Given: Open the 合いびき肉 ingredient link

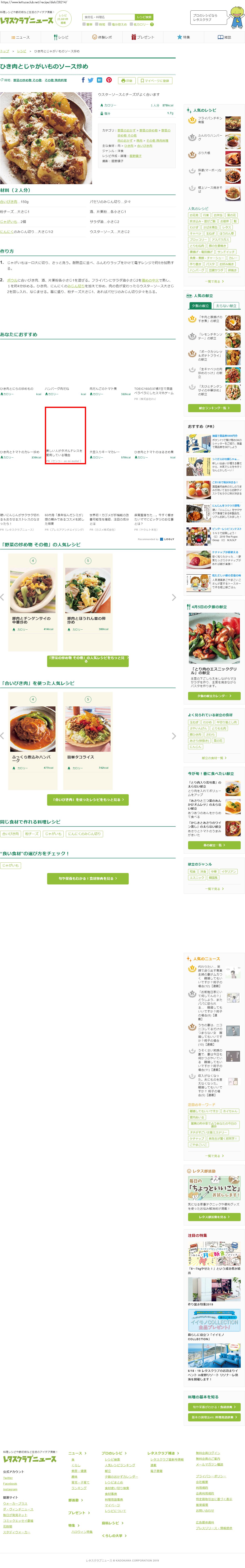Looking at the screenshot, I should (x=9, y=202).
